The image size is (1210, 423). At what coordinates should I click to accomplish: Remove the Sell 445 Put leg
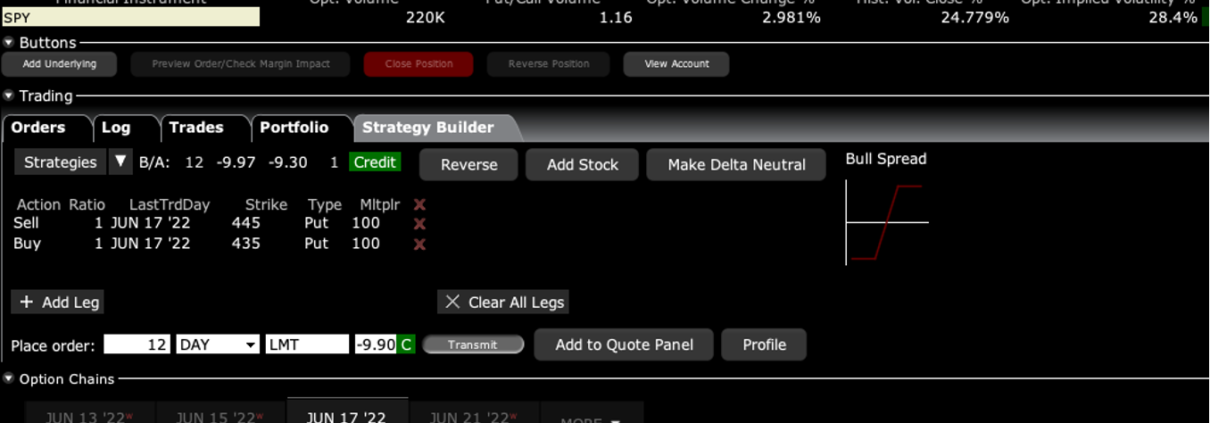coord(420,224)
